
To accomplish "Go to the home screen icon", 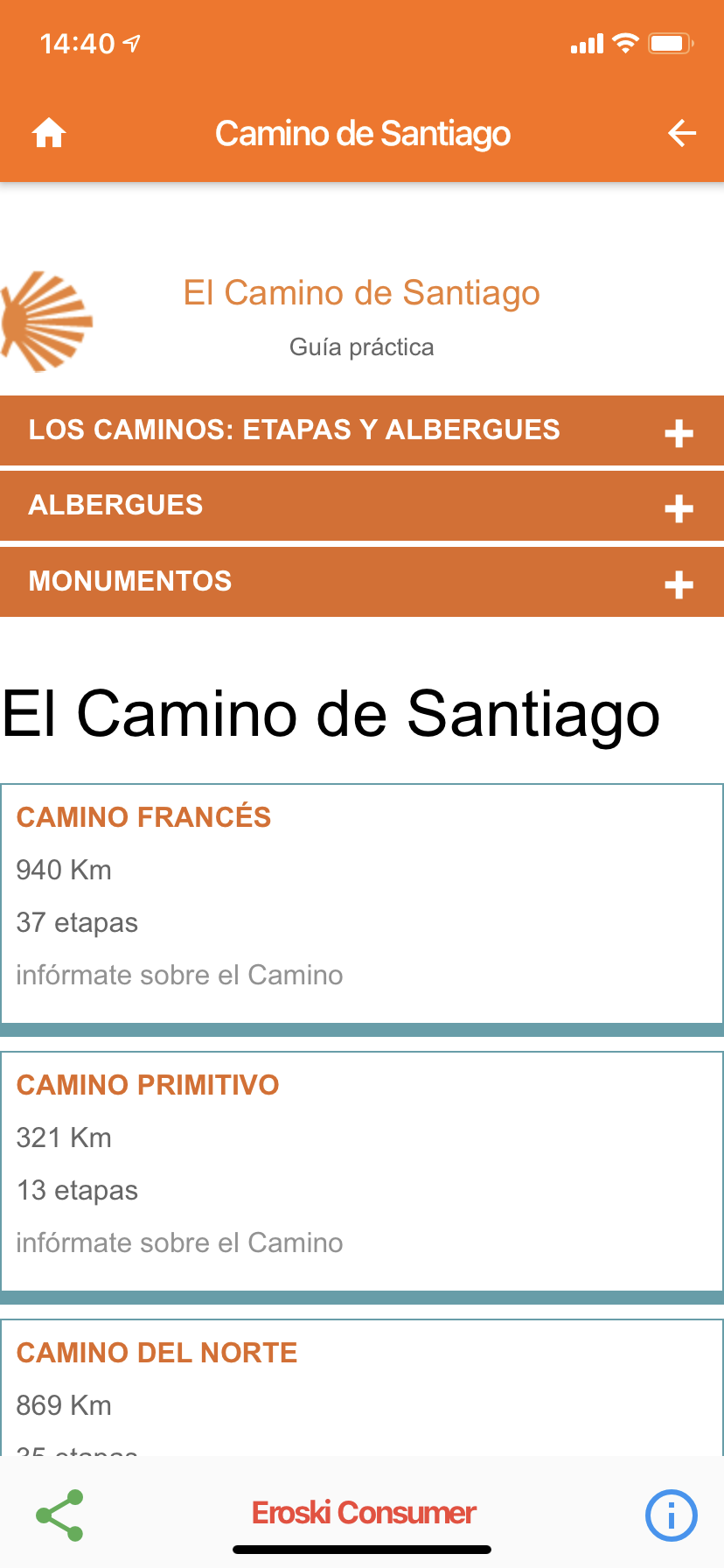I will tap(49, 134).
